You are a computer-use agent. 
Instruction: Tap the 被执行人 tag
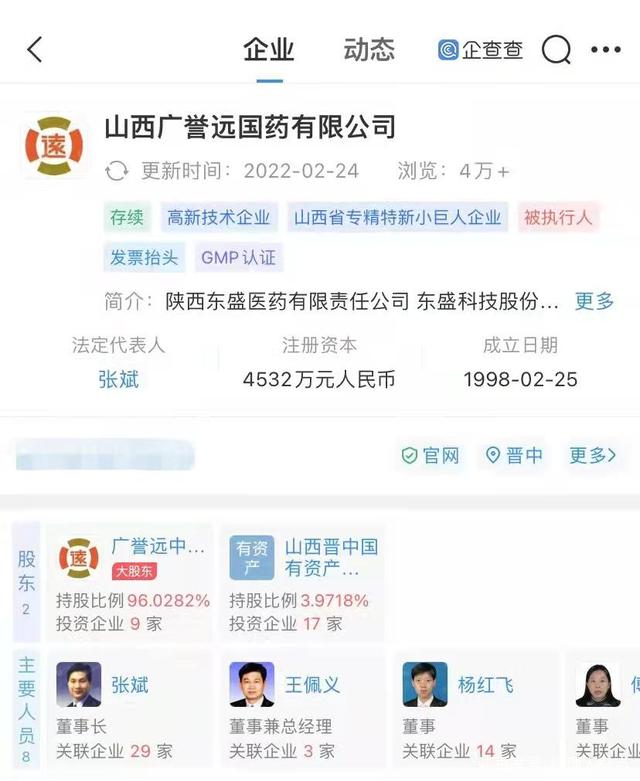coord(558,217)
